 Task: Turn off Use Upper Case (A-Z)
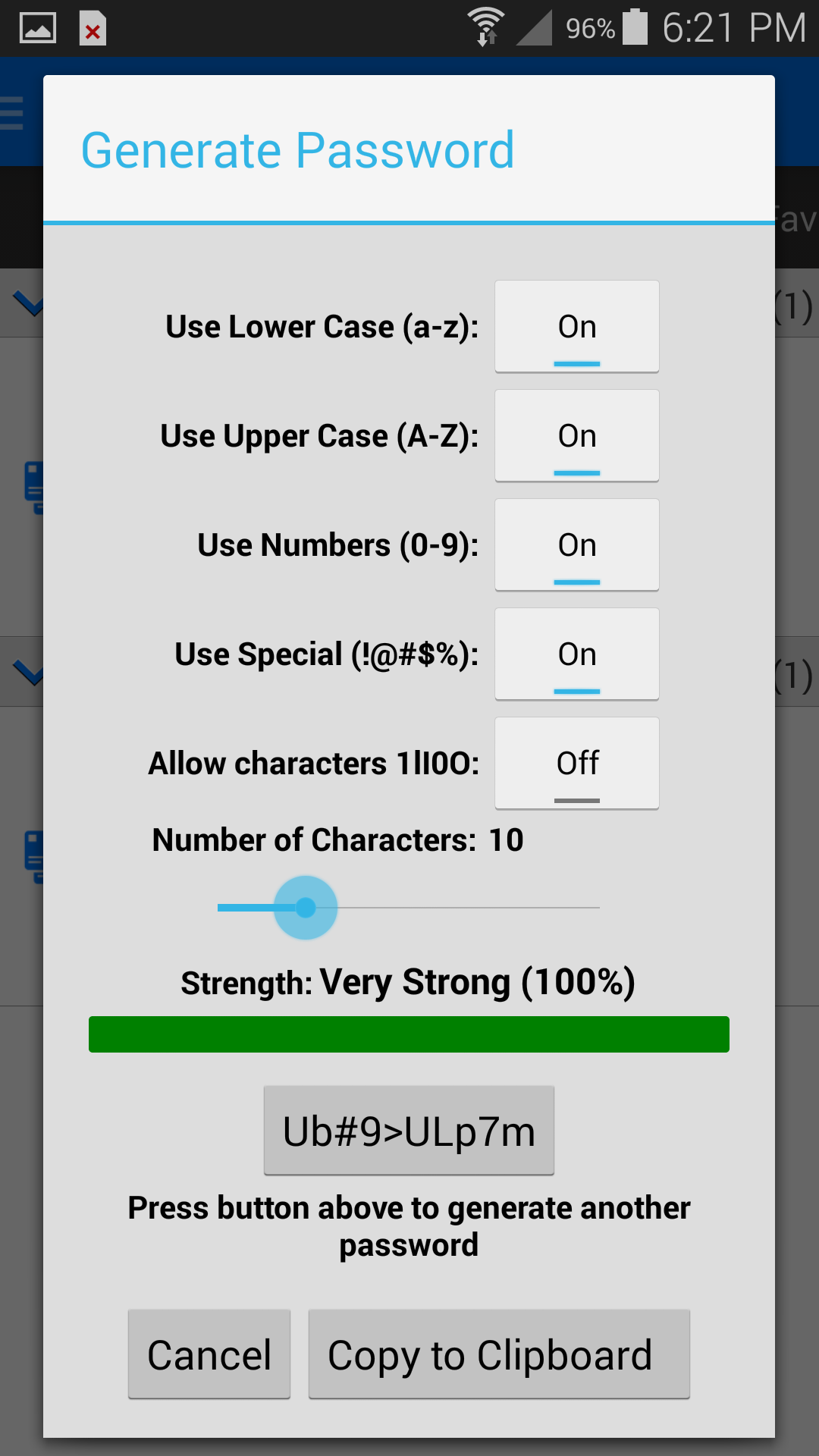[576, 435]
